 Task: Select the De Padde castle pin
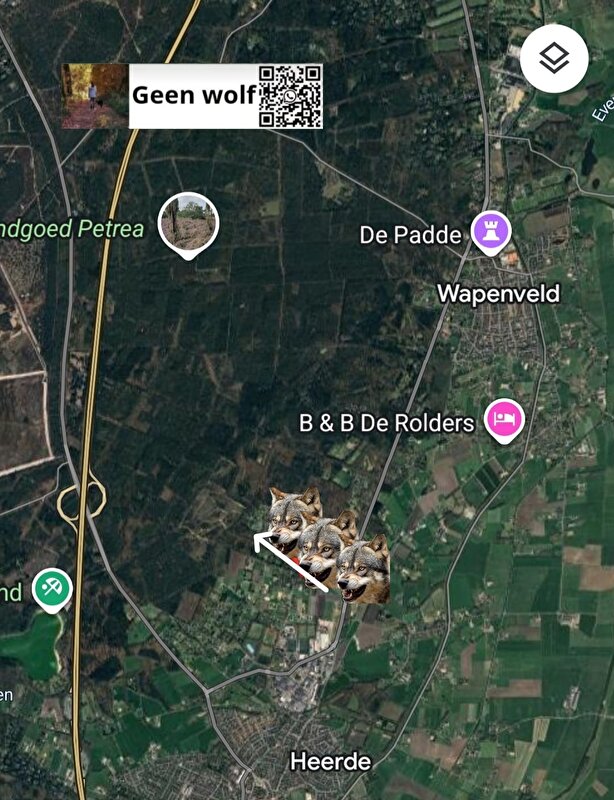click(491, 232)
